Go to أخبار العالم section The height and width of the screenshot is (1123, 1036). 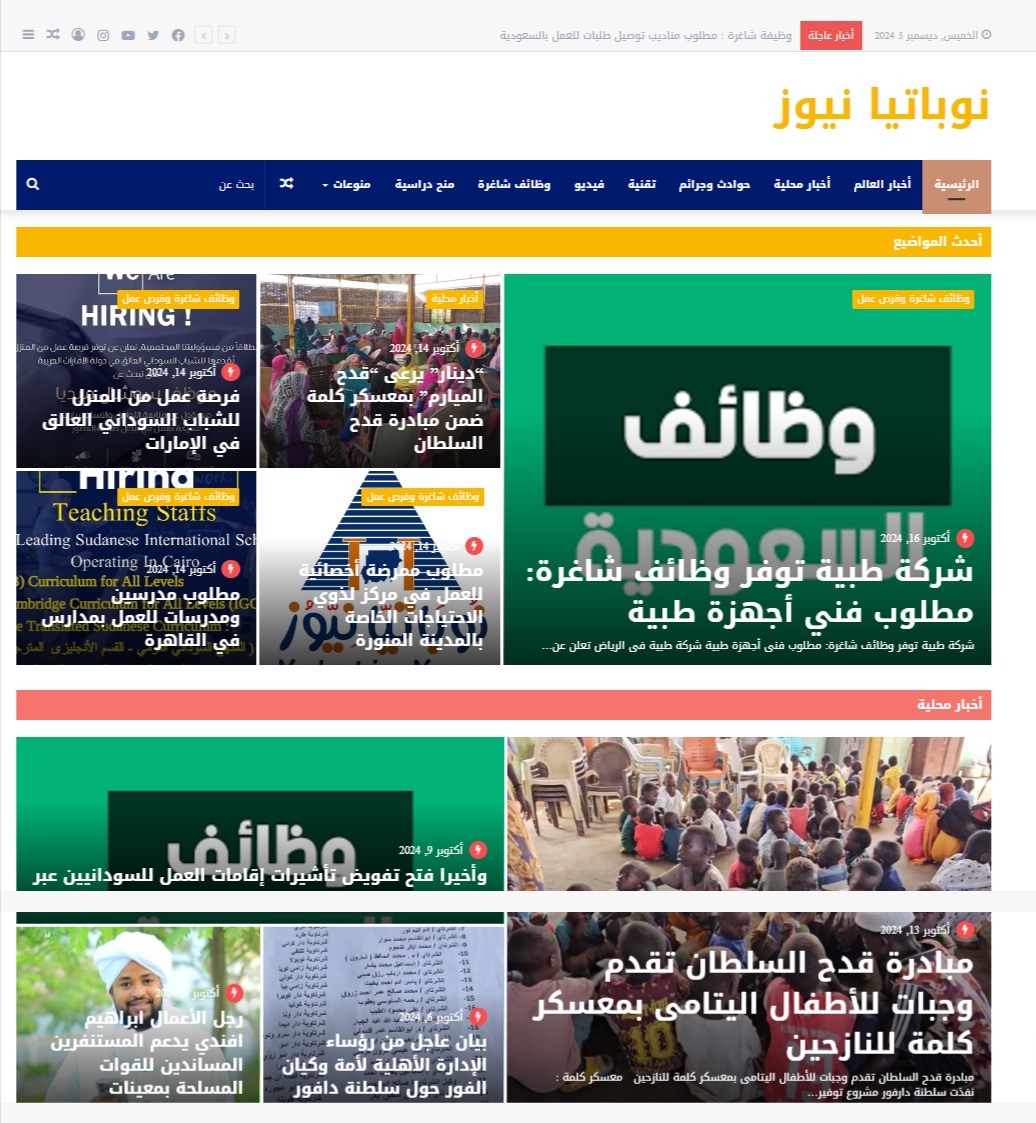(x=882, y=185)
